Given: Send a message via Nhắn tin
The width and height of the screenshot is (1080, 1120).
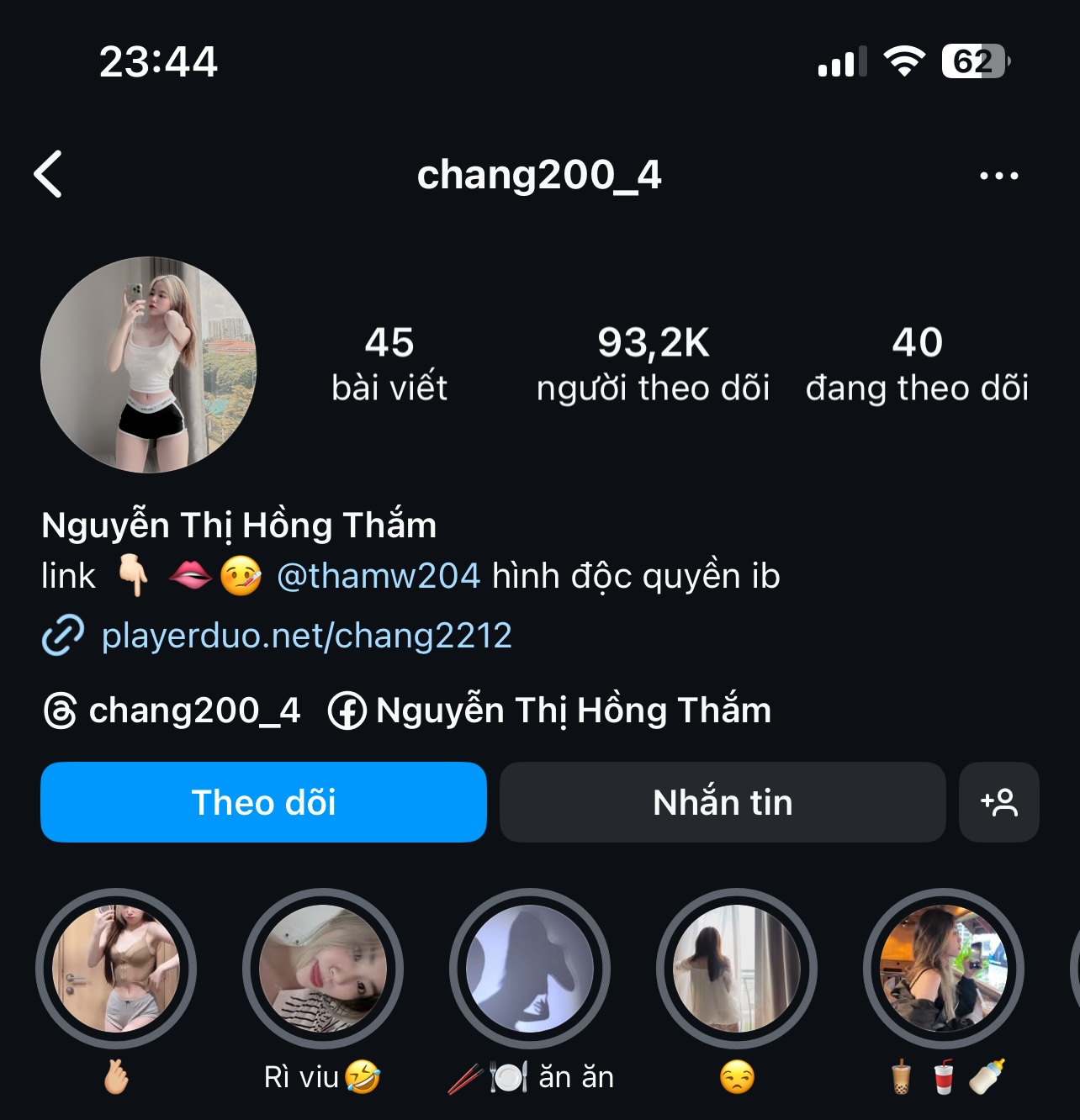Looking at the screenshot, I should click(x=723, y=802).
